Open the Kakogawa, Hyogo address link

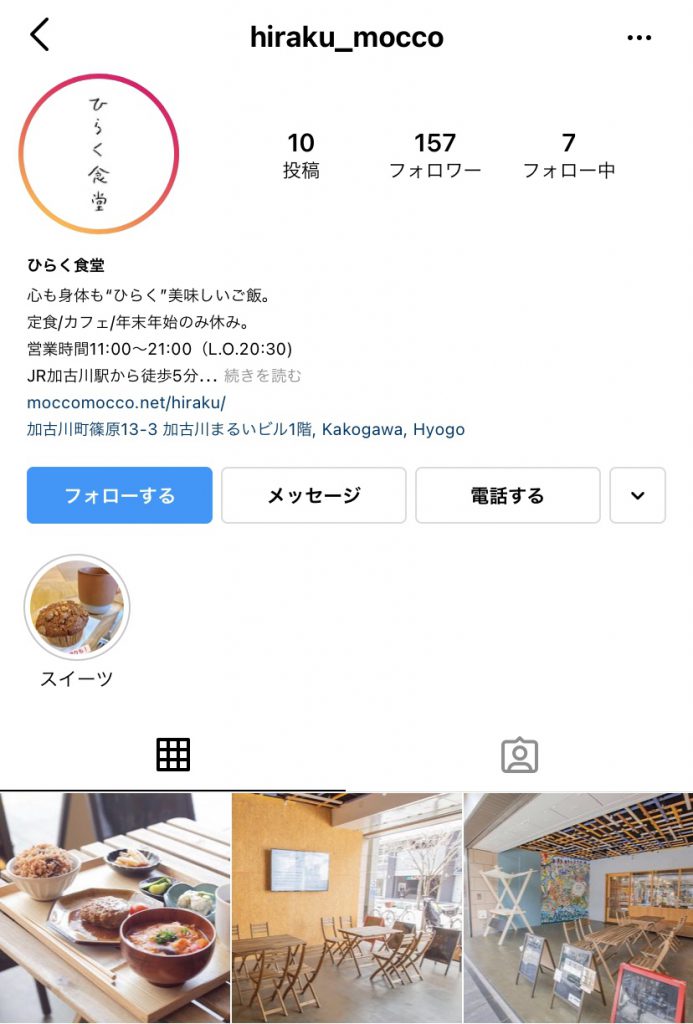pyautogui.click(x=246, y=429)
